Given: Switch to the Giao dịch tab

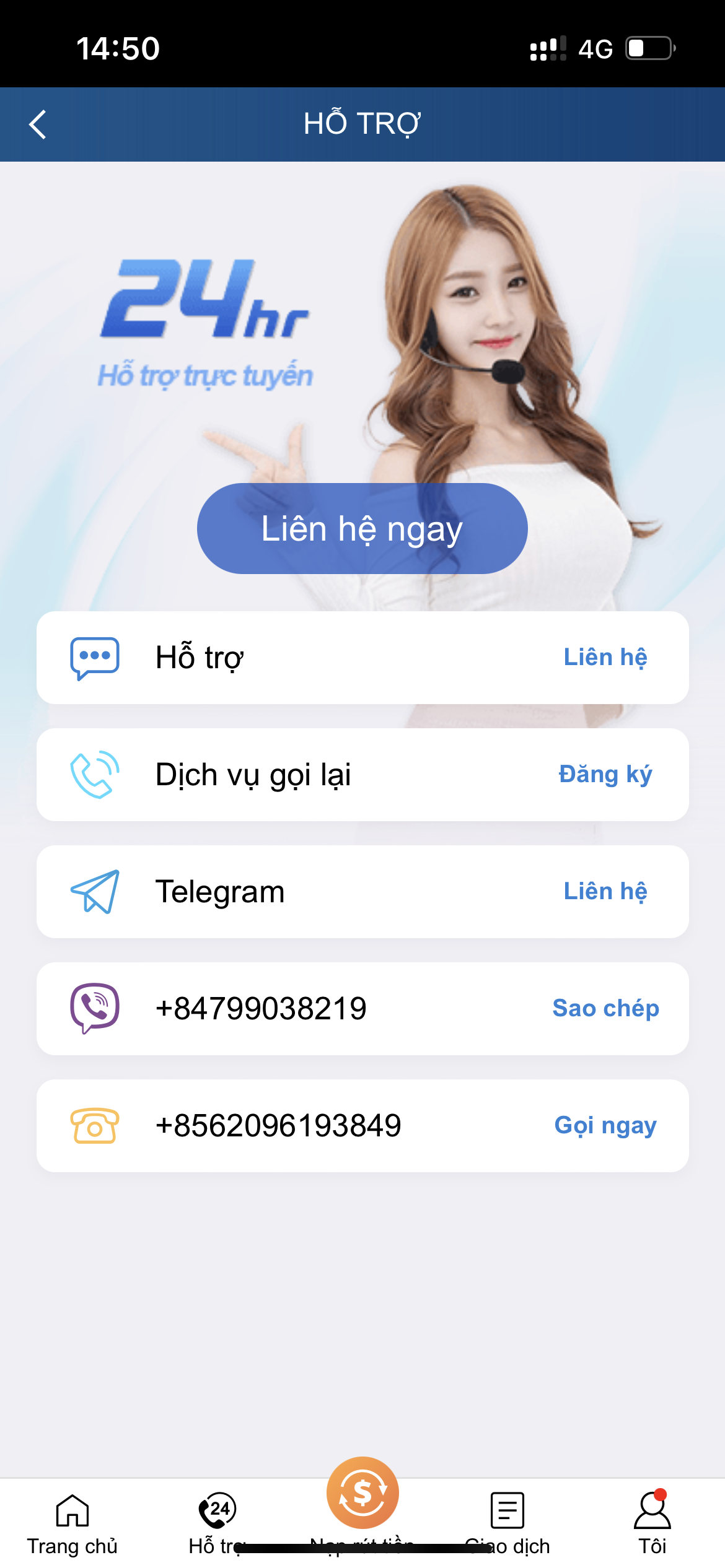Looking at the screenshot, I should point(507,1523).
